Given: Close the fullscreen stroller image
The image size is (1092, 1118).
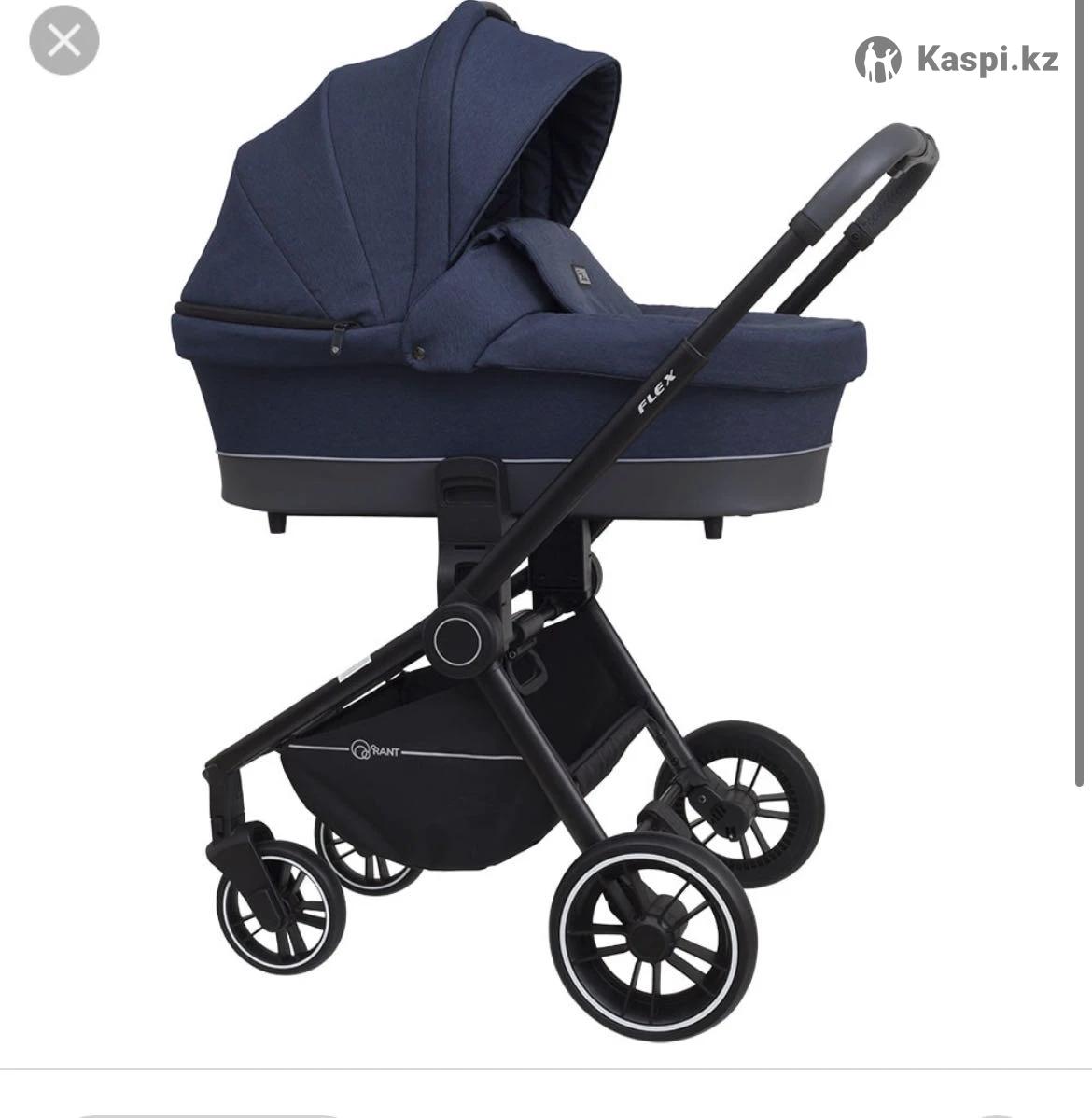Looking at the screenshot, I should click(x=63, y=40).
